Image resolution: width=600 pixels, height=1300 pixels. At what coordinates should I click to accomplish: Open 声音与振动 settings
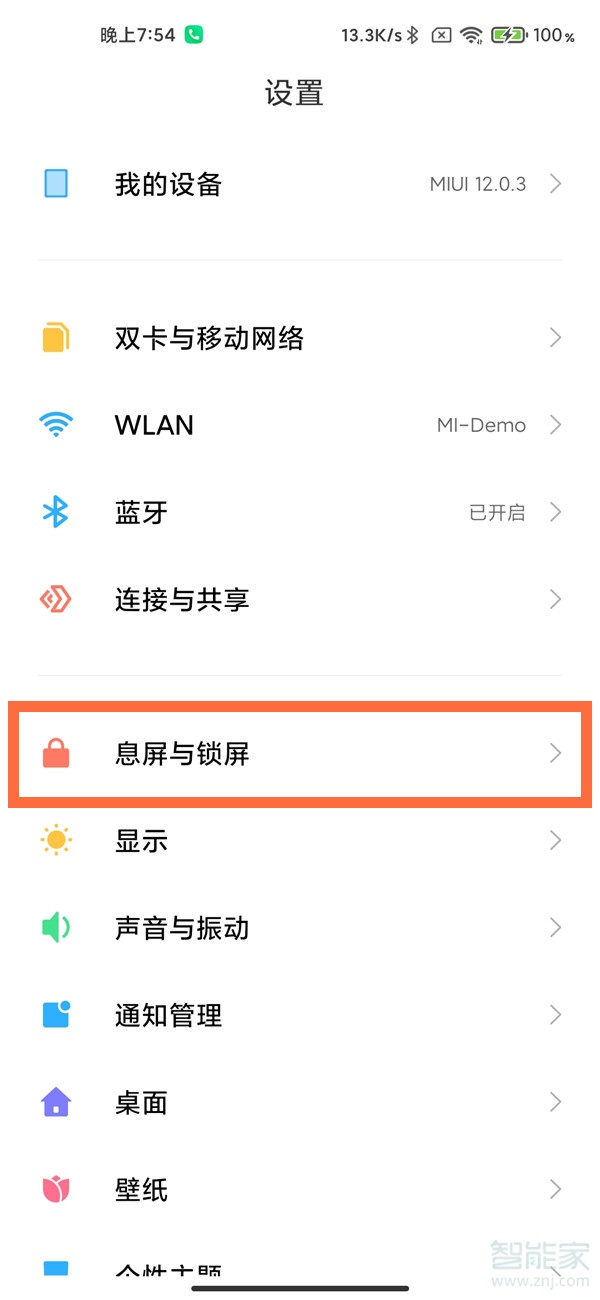[x=300, y=928]
